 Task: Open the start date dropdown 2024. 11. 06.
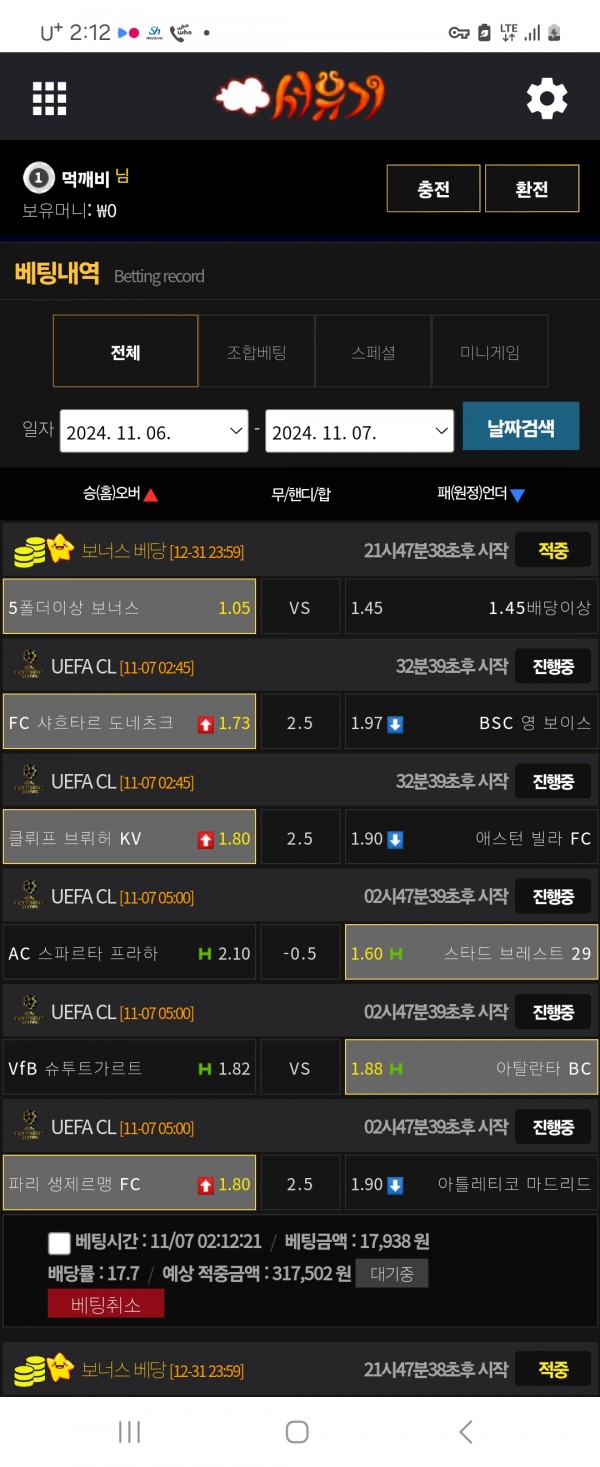pyautogui.click(x=154, y=431)
